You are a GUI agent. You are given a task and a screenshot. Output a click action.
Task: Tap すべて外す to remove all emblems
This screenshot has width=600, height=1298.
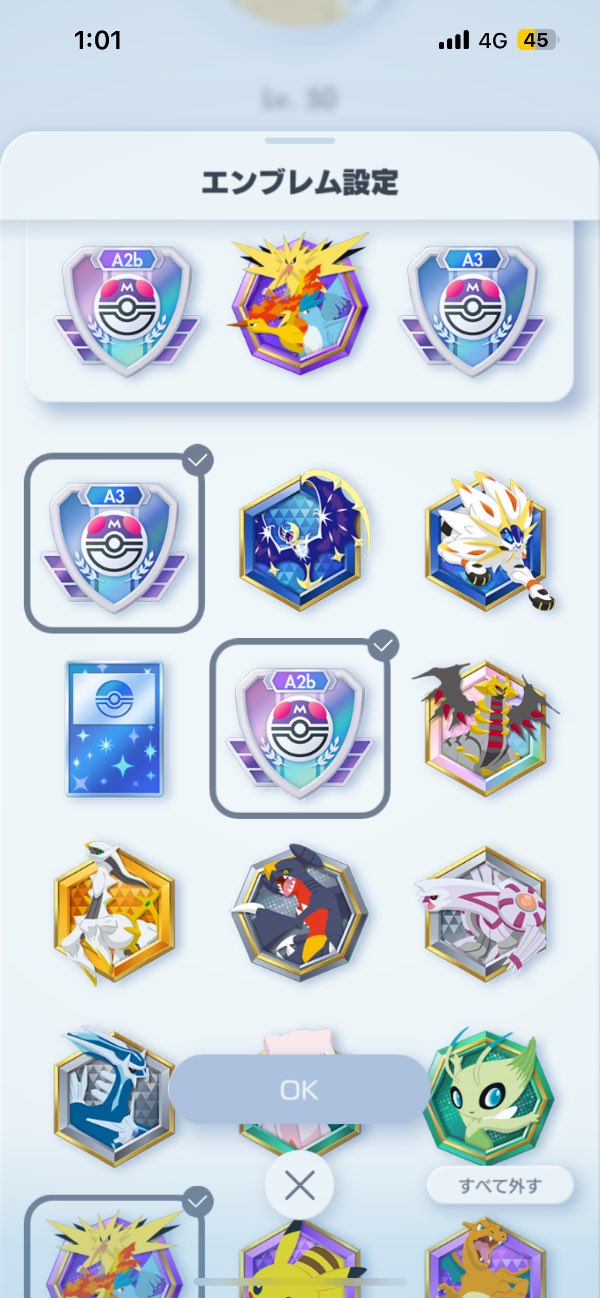pos(500,1186)
